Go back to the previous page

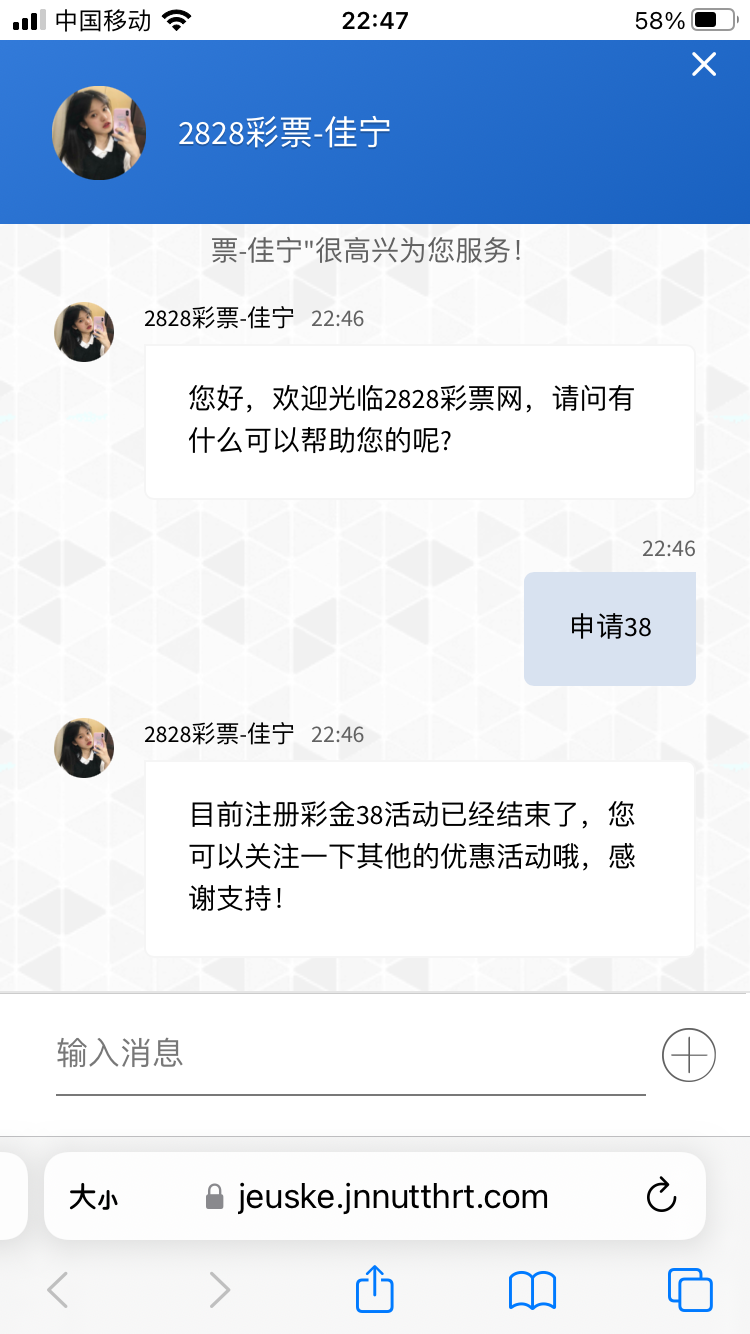58,1290
